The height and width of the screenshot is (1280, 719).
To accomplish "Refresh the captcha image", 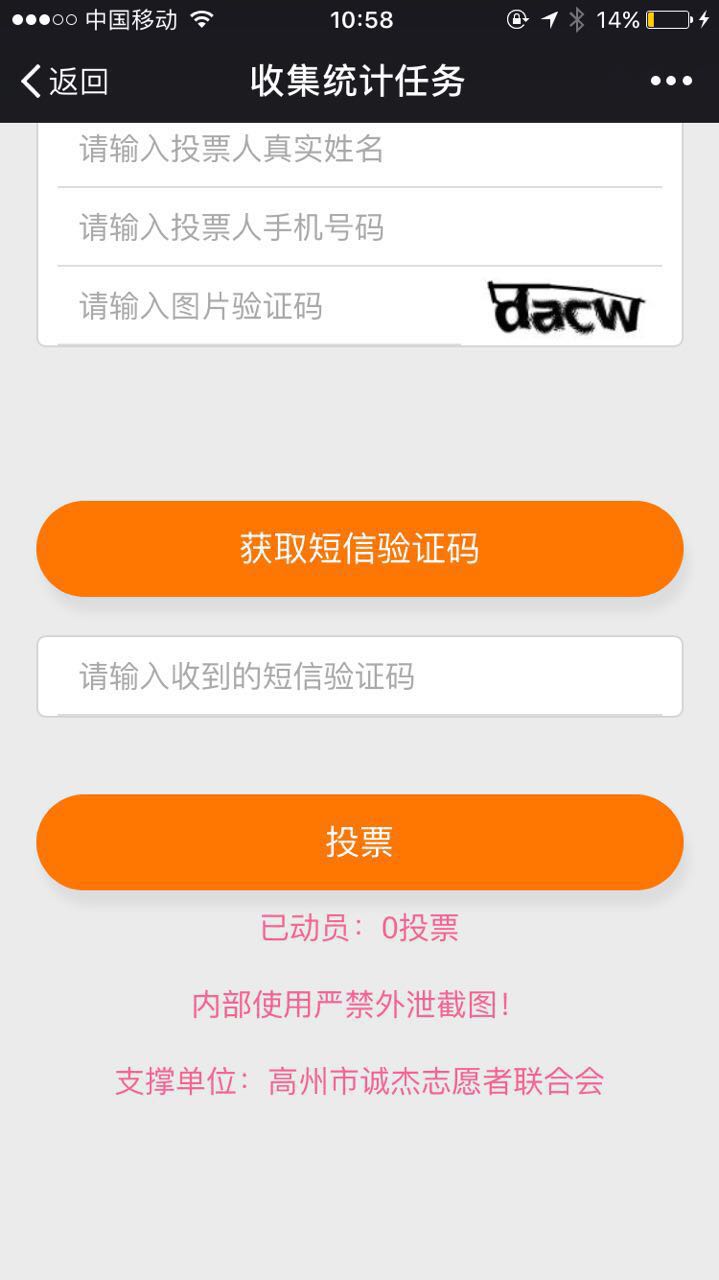I will point(566,308).
